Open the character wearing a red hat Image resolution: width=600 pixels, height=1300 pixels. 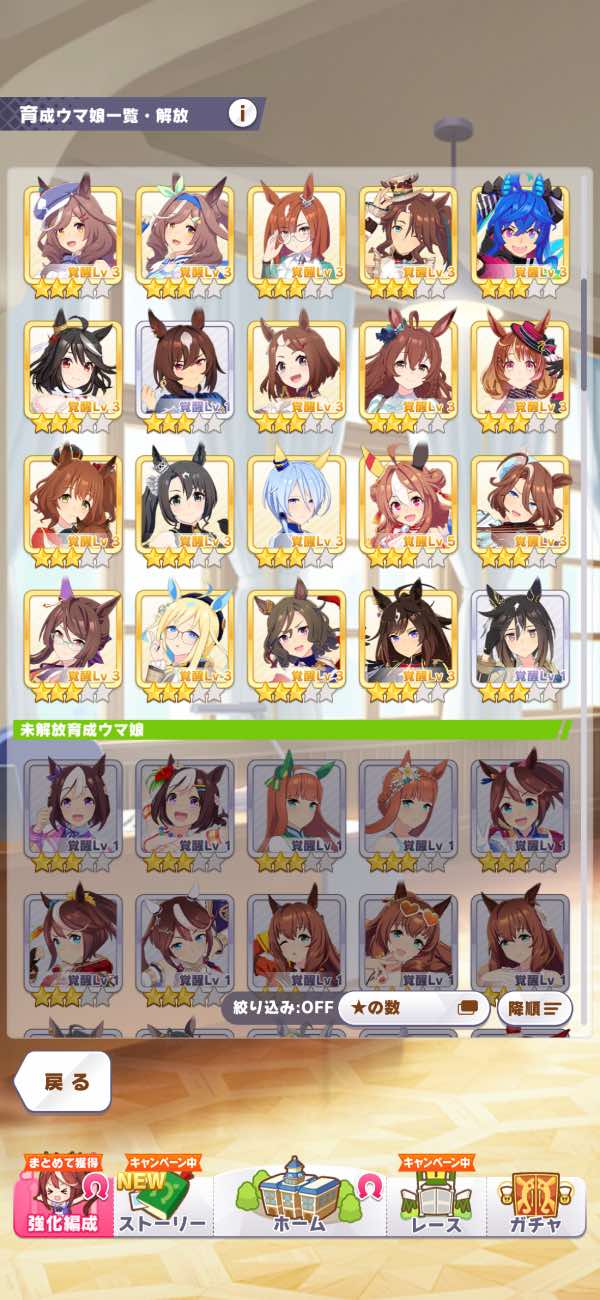click(x=519, y=370)
